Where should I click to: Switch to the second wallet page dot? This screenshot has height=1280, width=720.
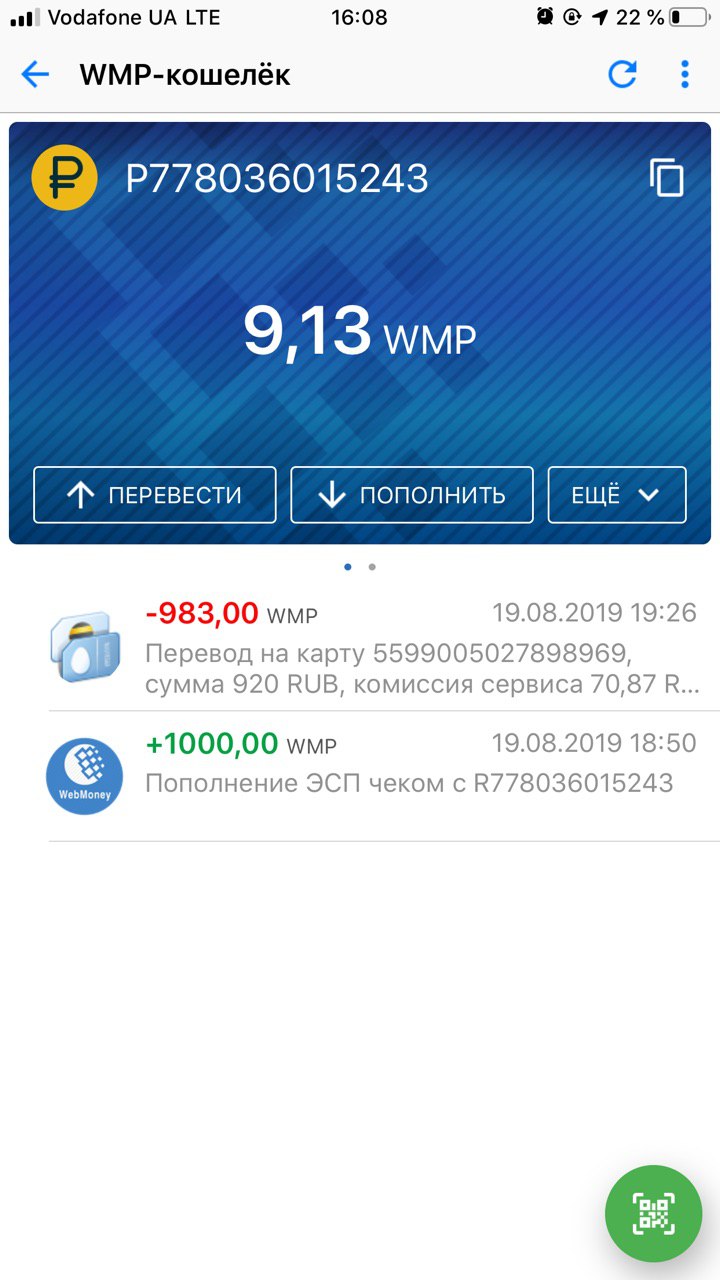[372, 567]
